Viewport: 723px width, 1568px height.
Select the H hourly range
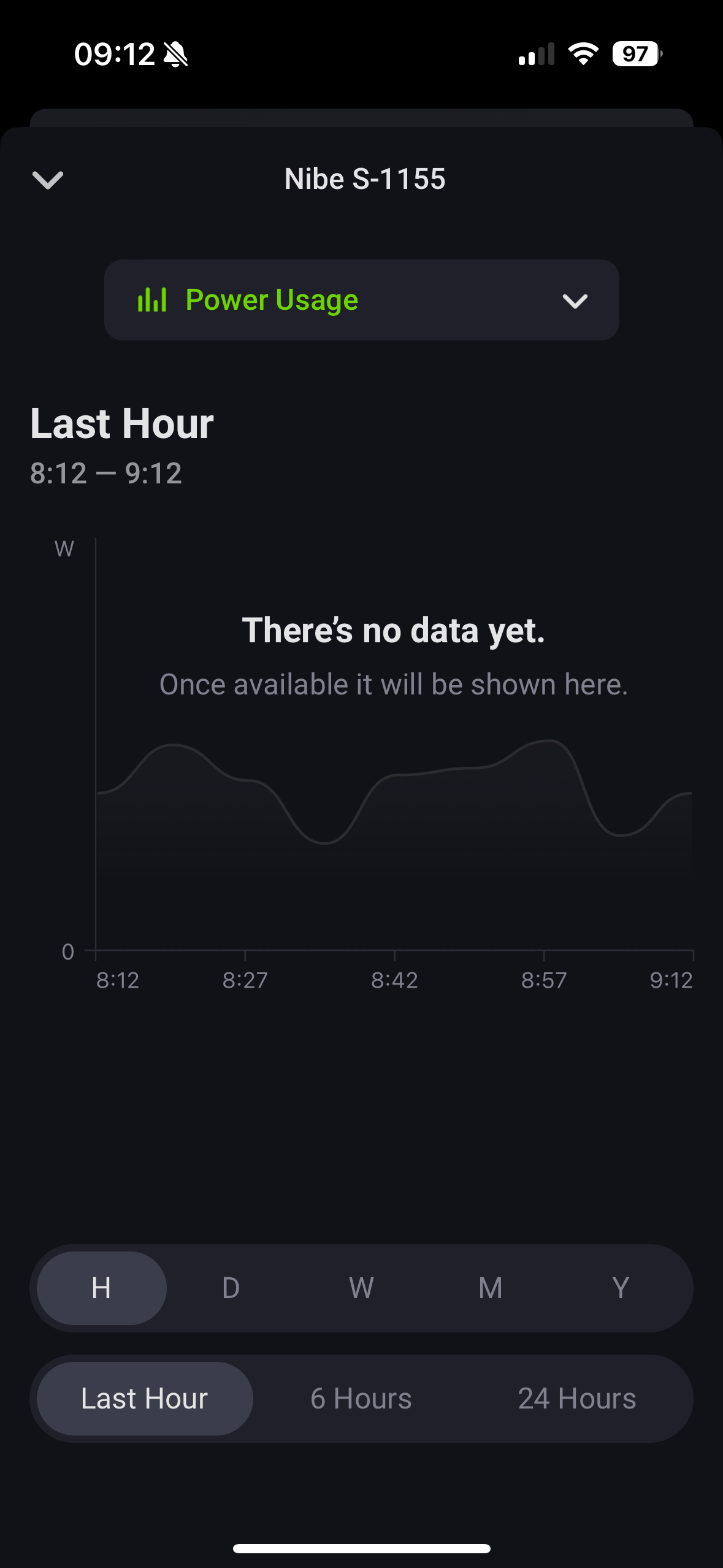pos(102,1288)
